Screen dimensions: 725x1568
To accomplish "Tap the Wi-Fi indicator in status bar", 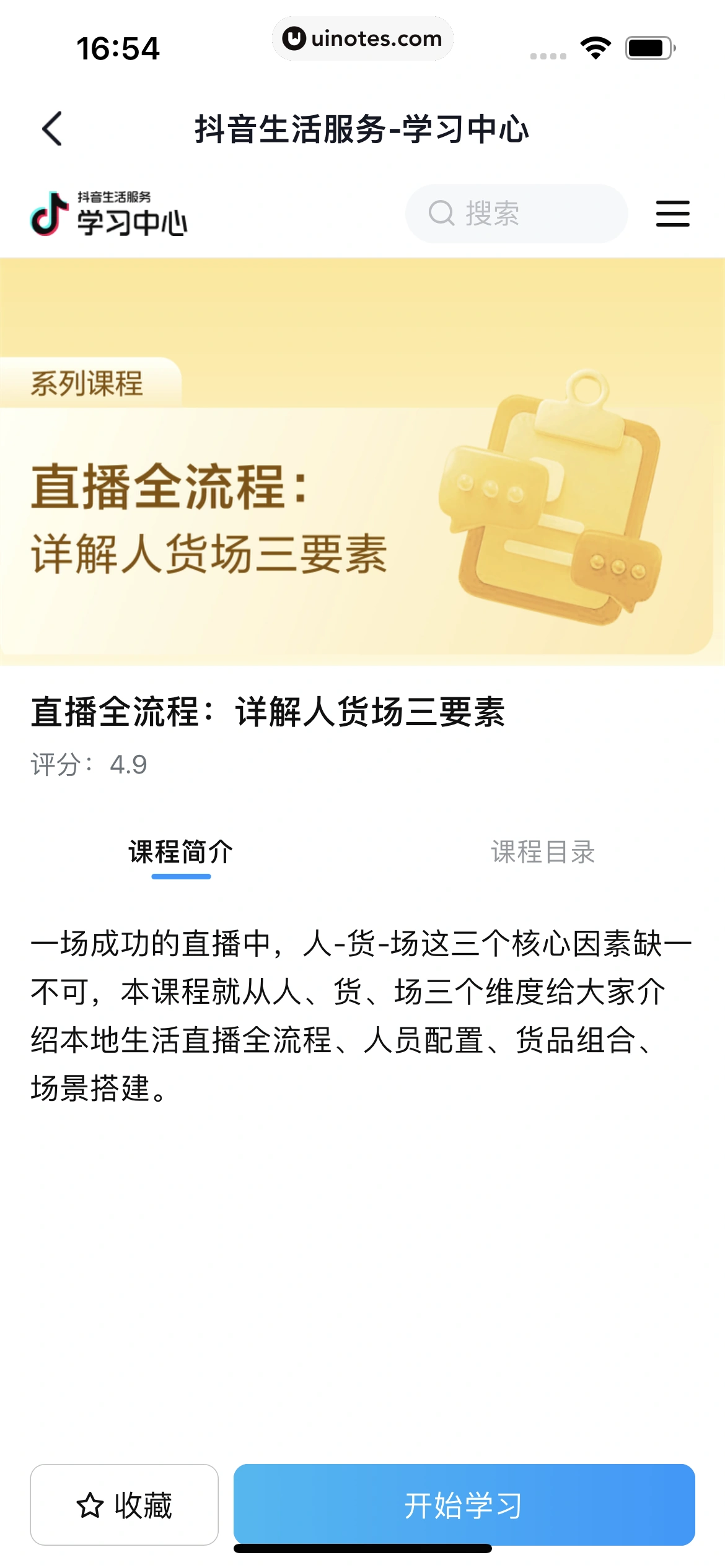I will pyautogui.click(x=595, y=45).
